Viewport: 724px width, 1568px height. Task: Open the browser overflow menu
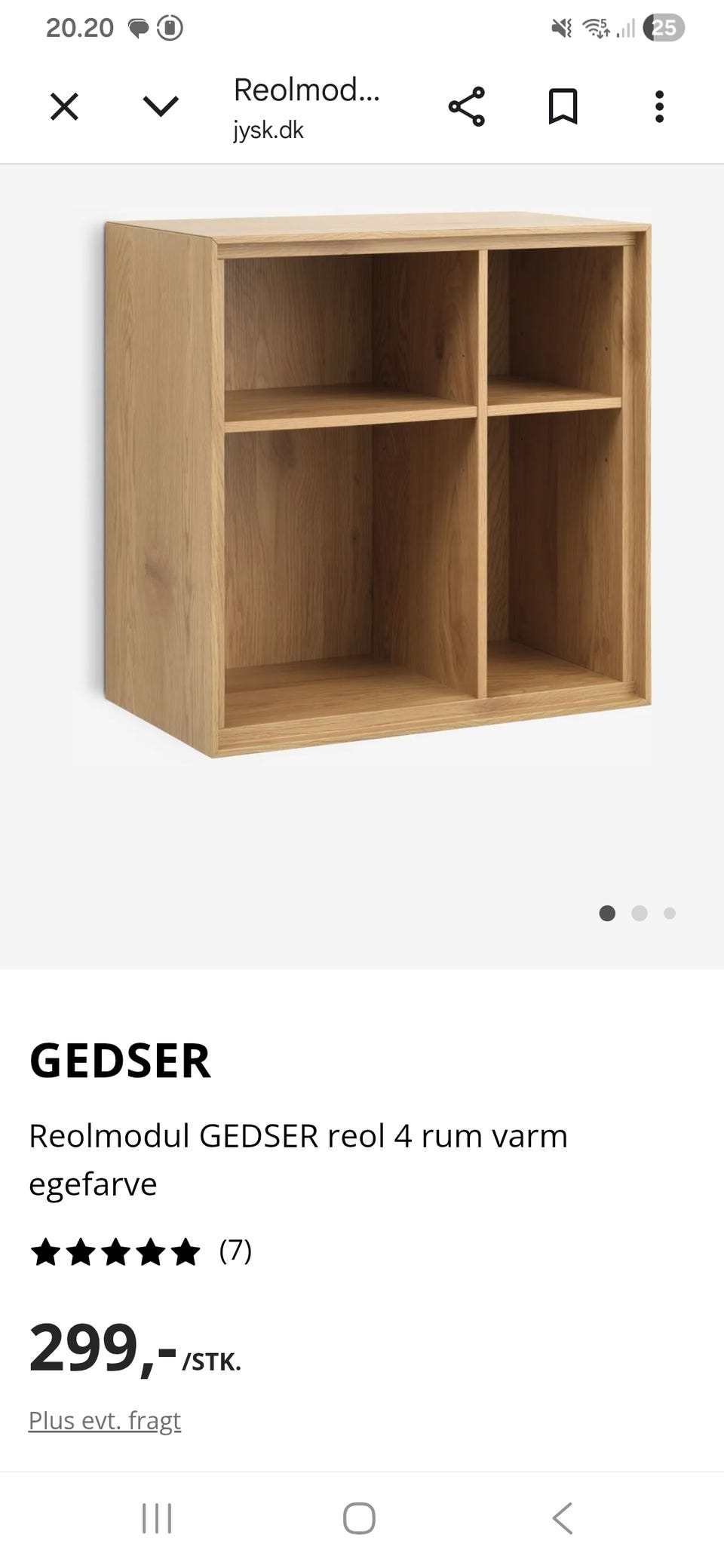[658, 106]
